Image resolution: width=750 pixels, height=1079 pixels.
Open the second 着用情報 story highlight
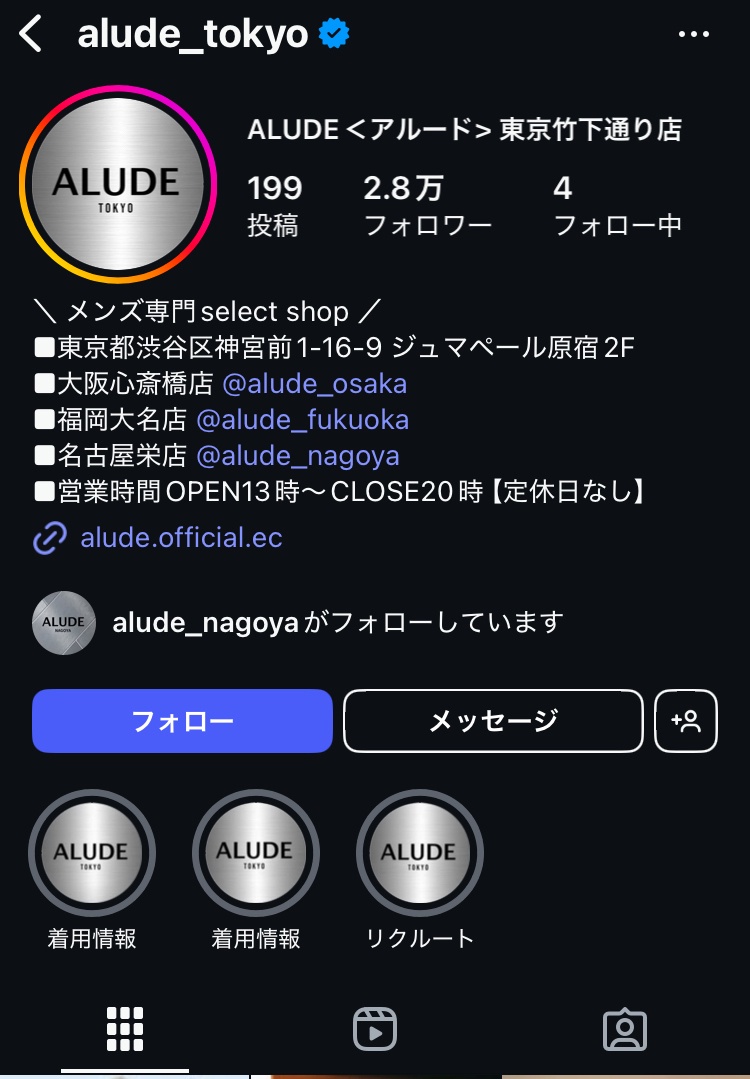pos(256,853)
